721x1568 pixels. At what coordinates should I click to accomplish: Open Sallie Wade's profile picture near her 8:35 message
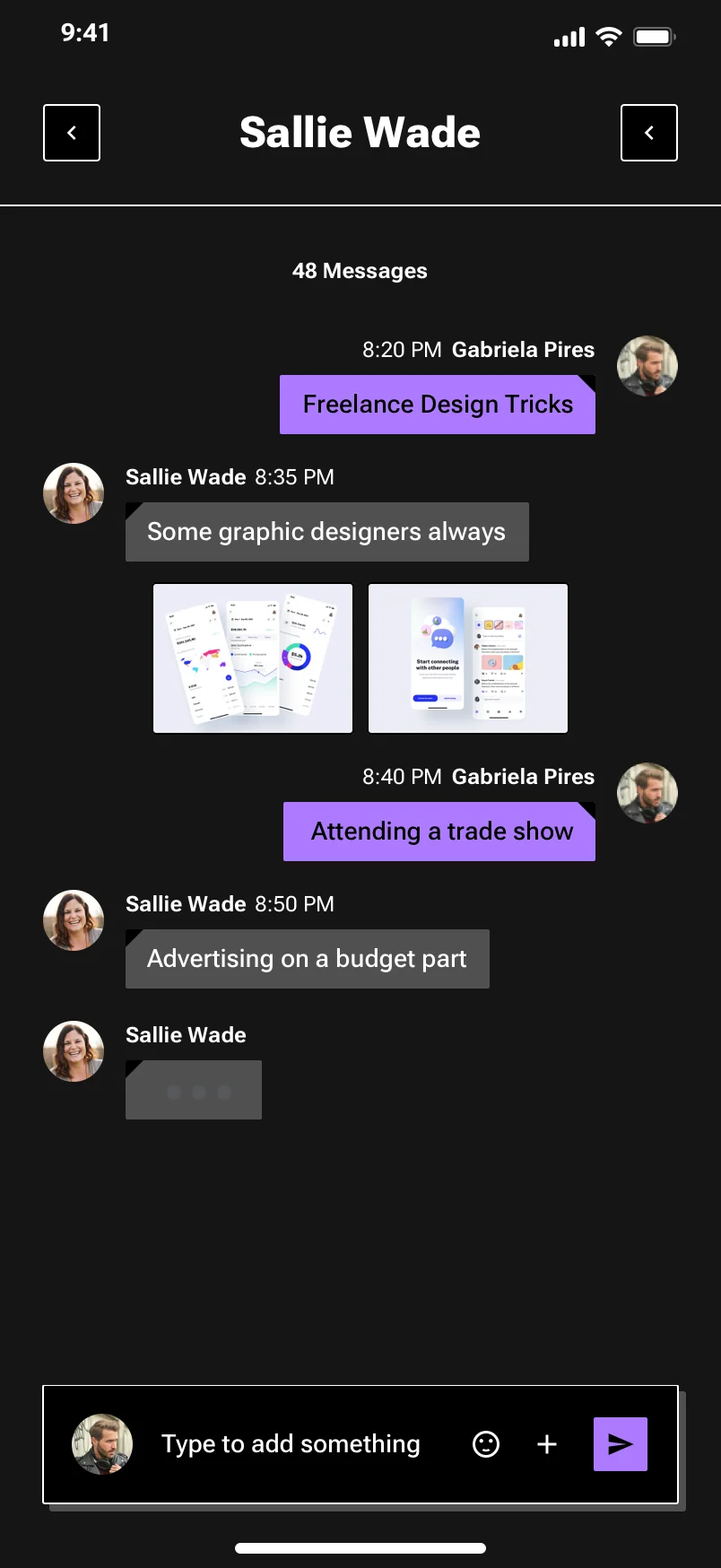[x=73, y=492]
